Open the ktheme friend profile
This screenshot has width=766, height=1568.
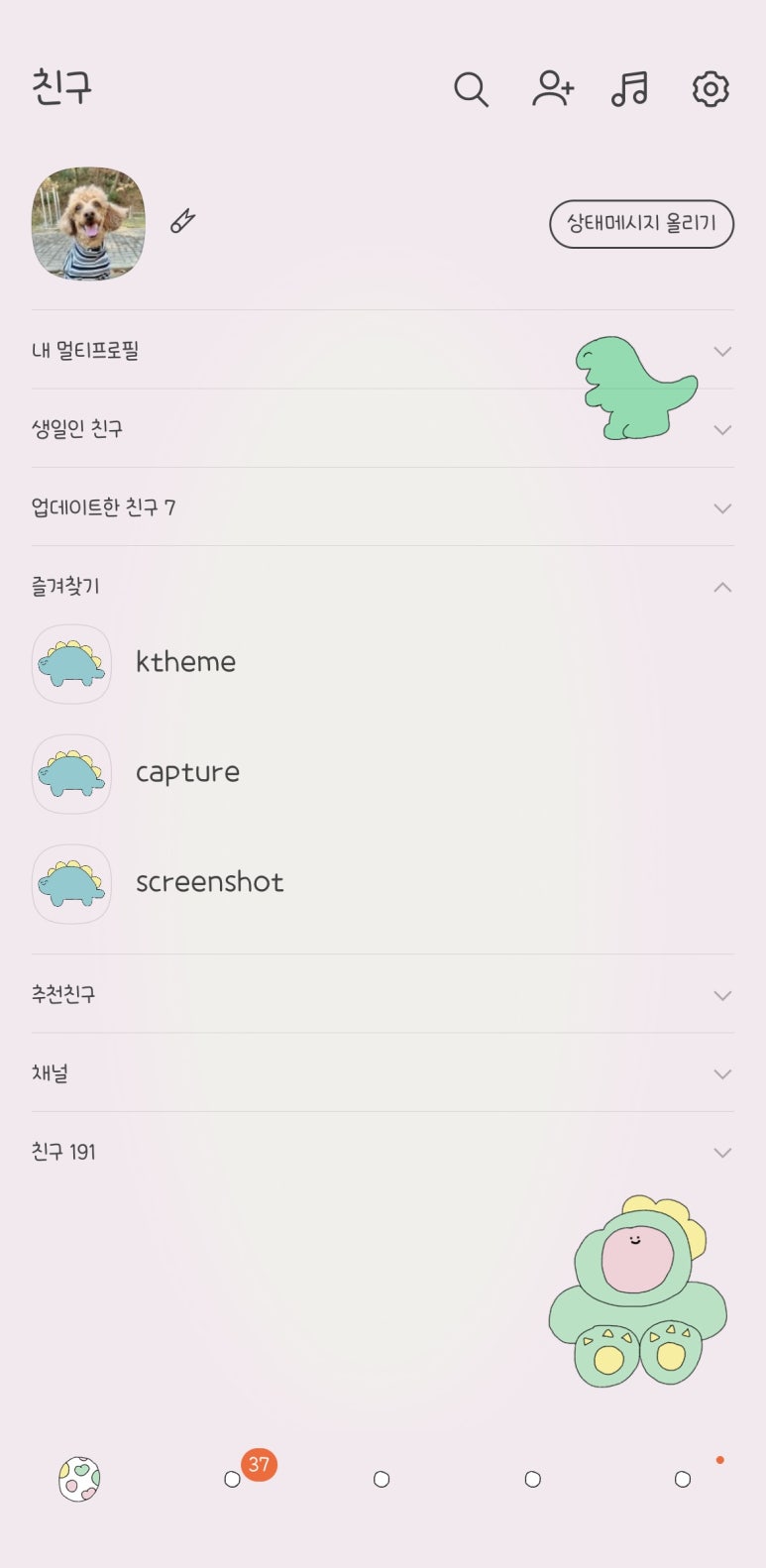point(185,663)
